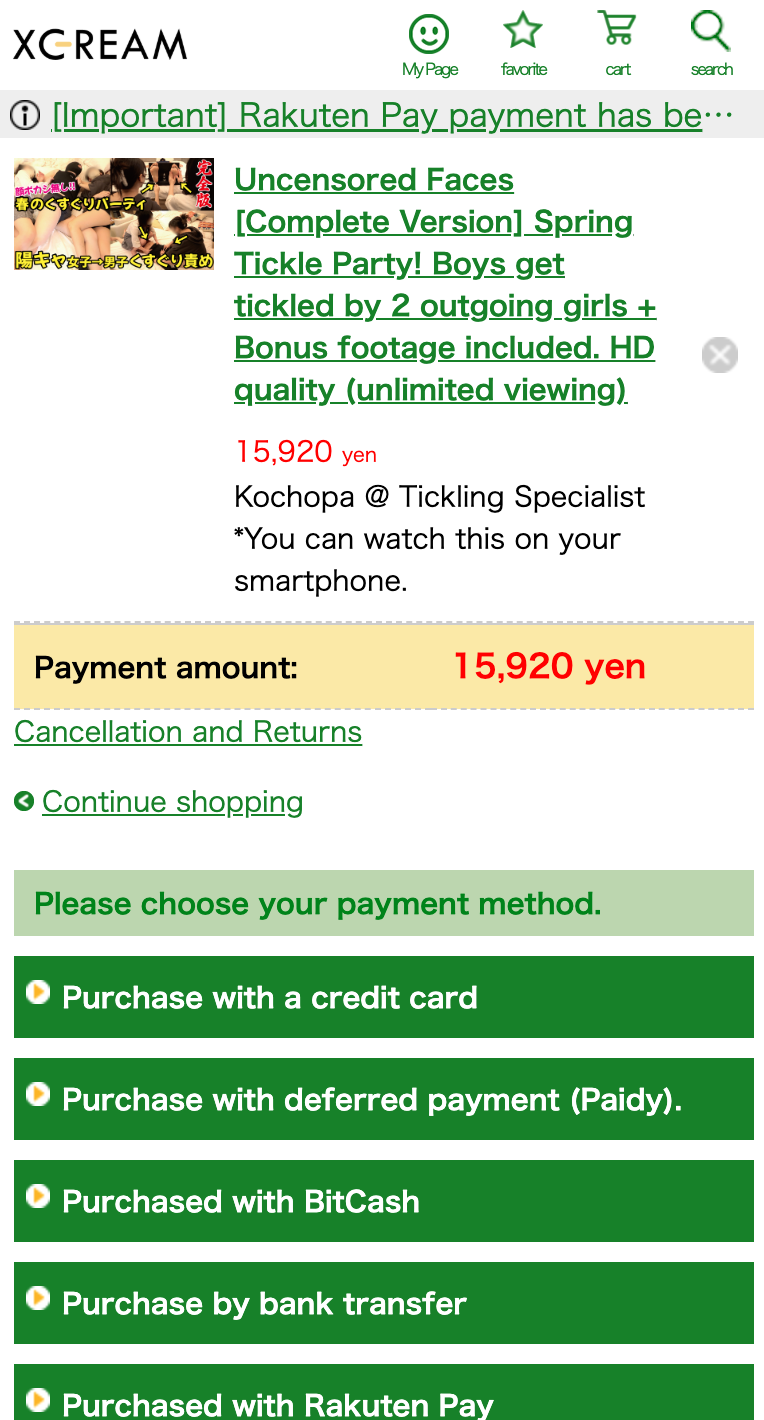Remove the item using the gray X button
The image size is (764, 1420).
click(x=719, y=355)
